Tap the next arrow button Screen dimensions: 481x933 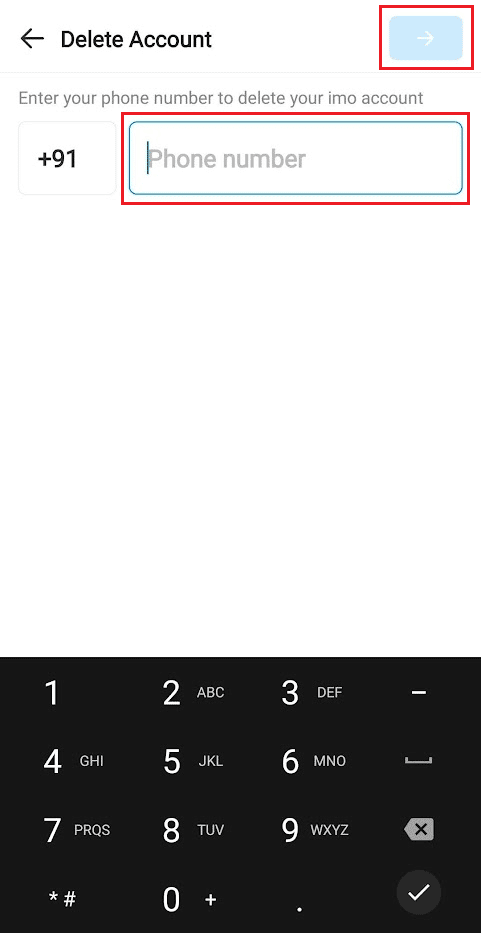coord(426,39)
